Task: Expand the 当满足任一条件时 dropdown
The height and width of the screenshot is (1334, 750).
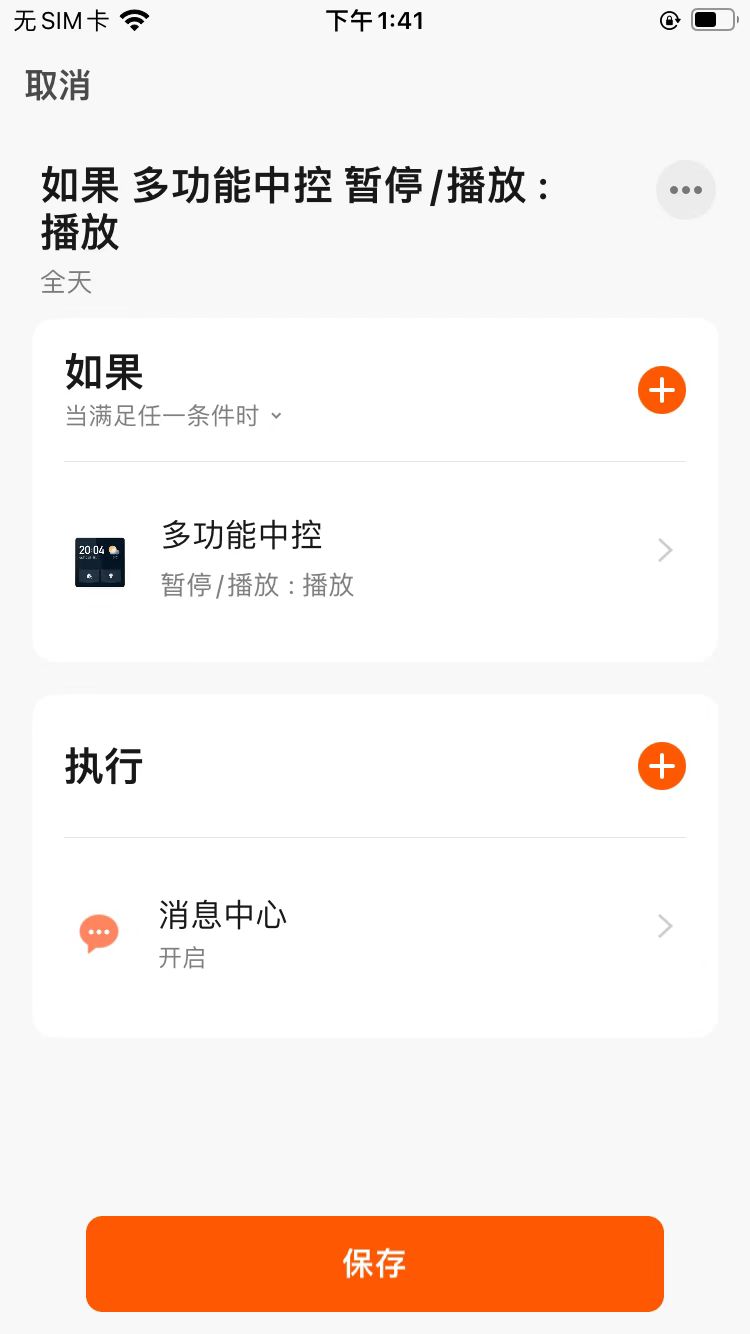Action: (x=175, y=416)
